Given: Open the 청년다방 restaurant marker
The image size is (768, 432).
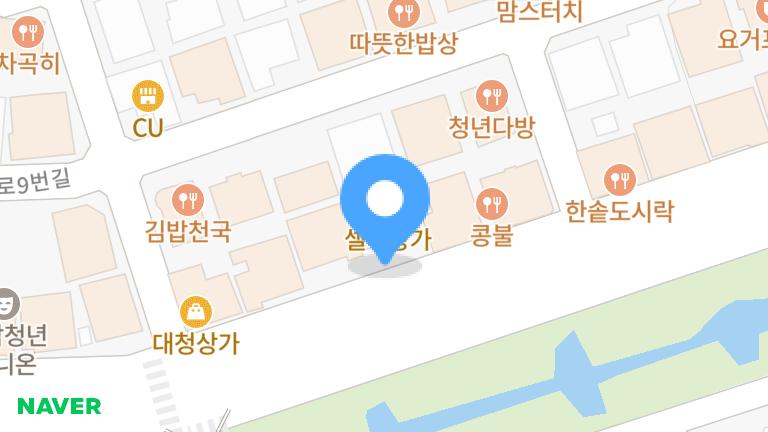Looking at the screenshot, I should pyautogui.click(x=492, y=96).
